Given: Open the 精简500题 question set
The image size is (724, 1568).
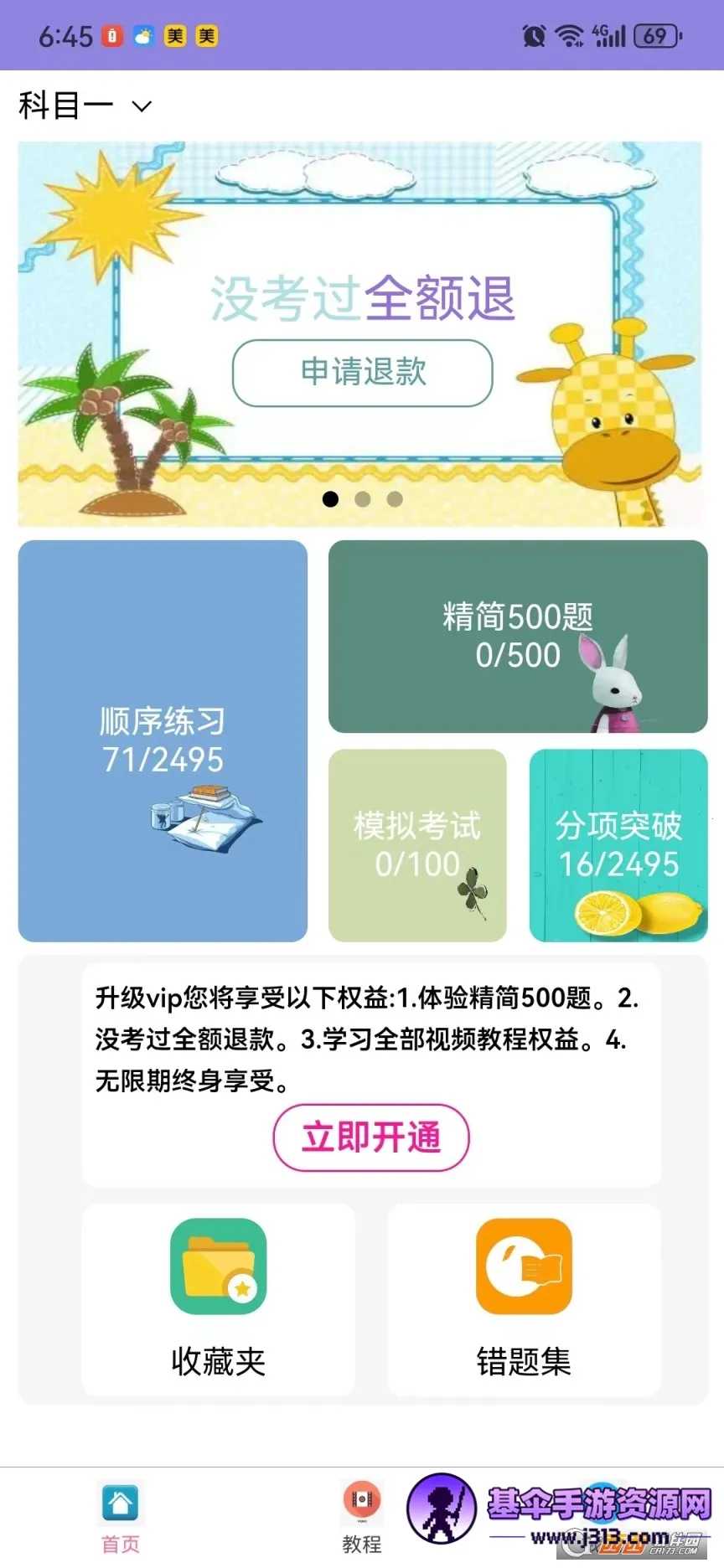Looking at the screenshot, I should [x=518, y=637].
